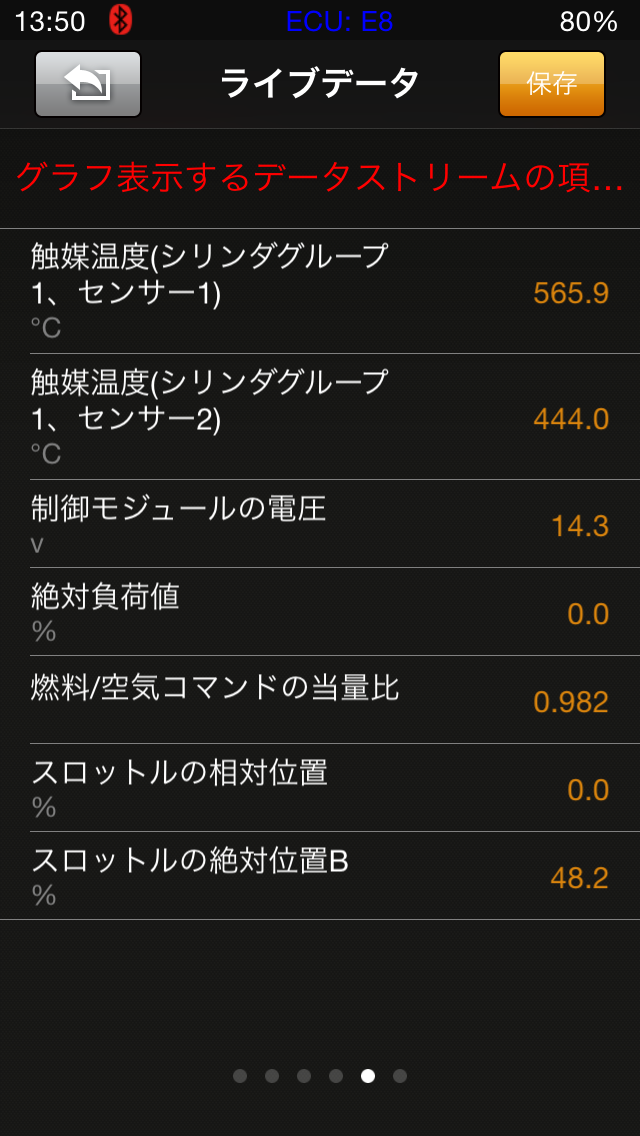Tap the 保存 button
The image size is (640, 1136).
click(551, 84)
